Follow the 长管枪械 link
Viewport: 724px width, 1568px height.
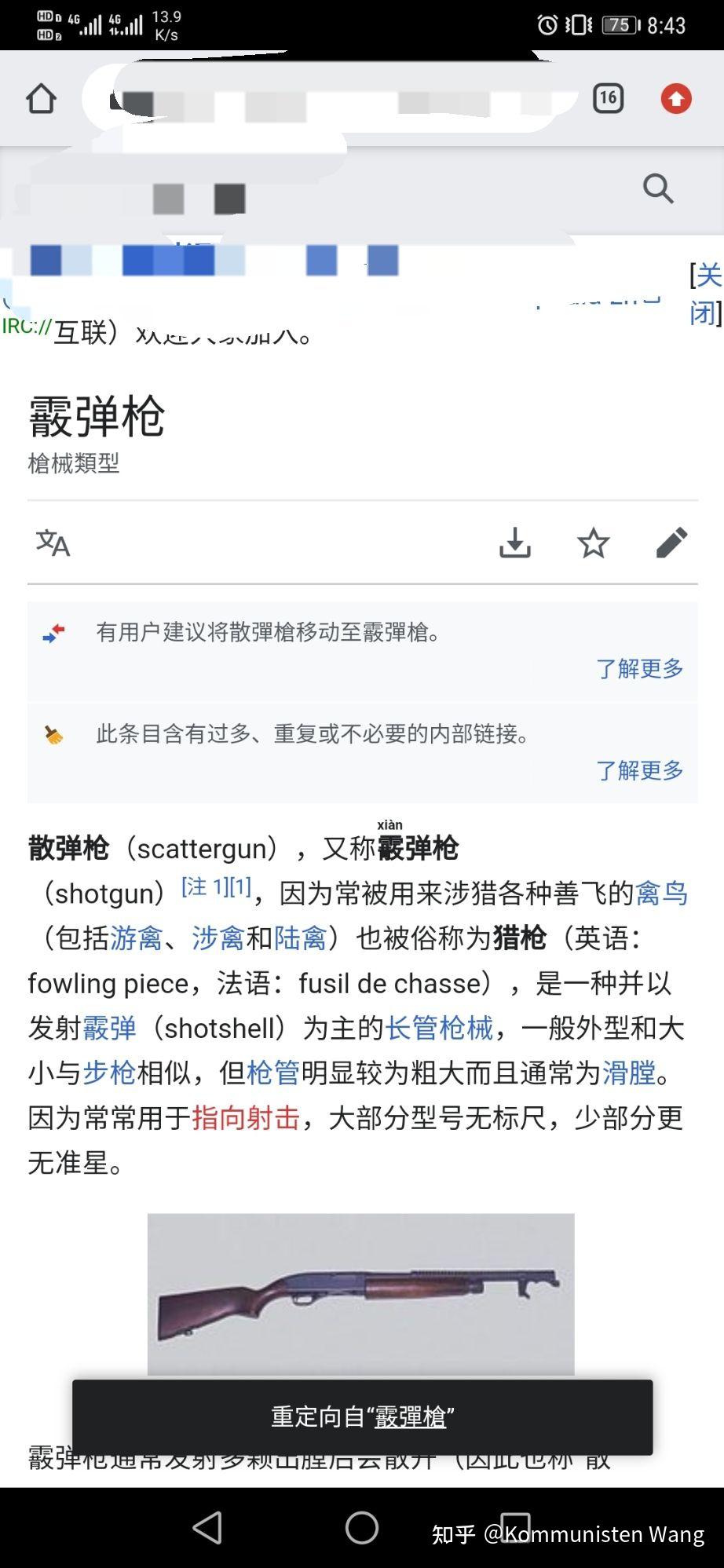tap(439, 1029)
